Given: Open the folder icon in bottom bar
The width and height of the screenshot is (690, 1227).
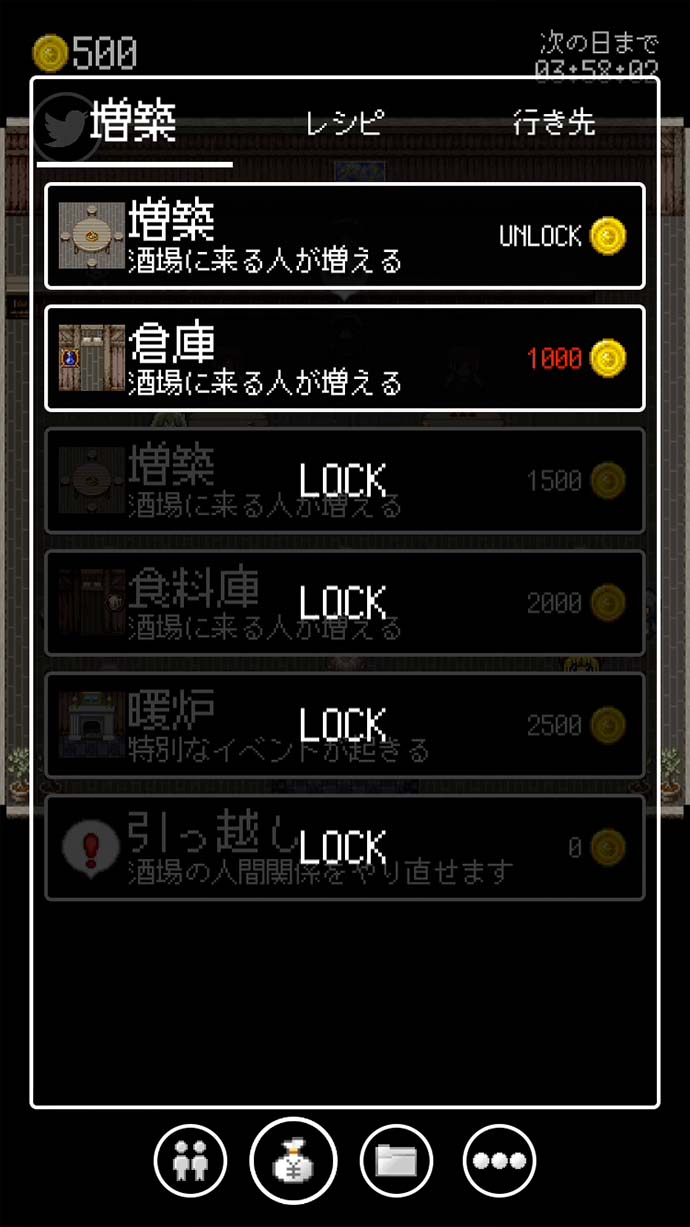Looking at the screenshot, I should (x=396, y=1162).
